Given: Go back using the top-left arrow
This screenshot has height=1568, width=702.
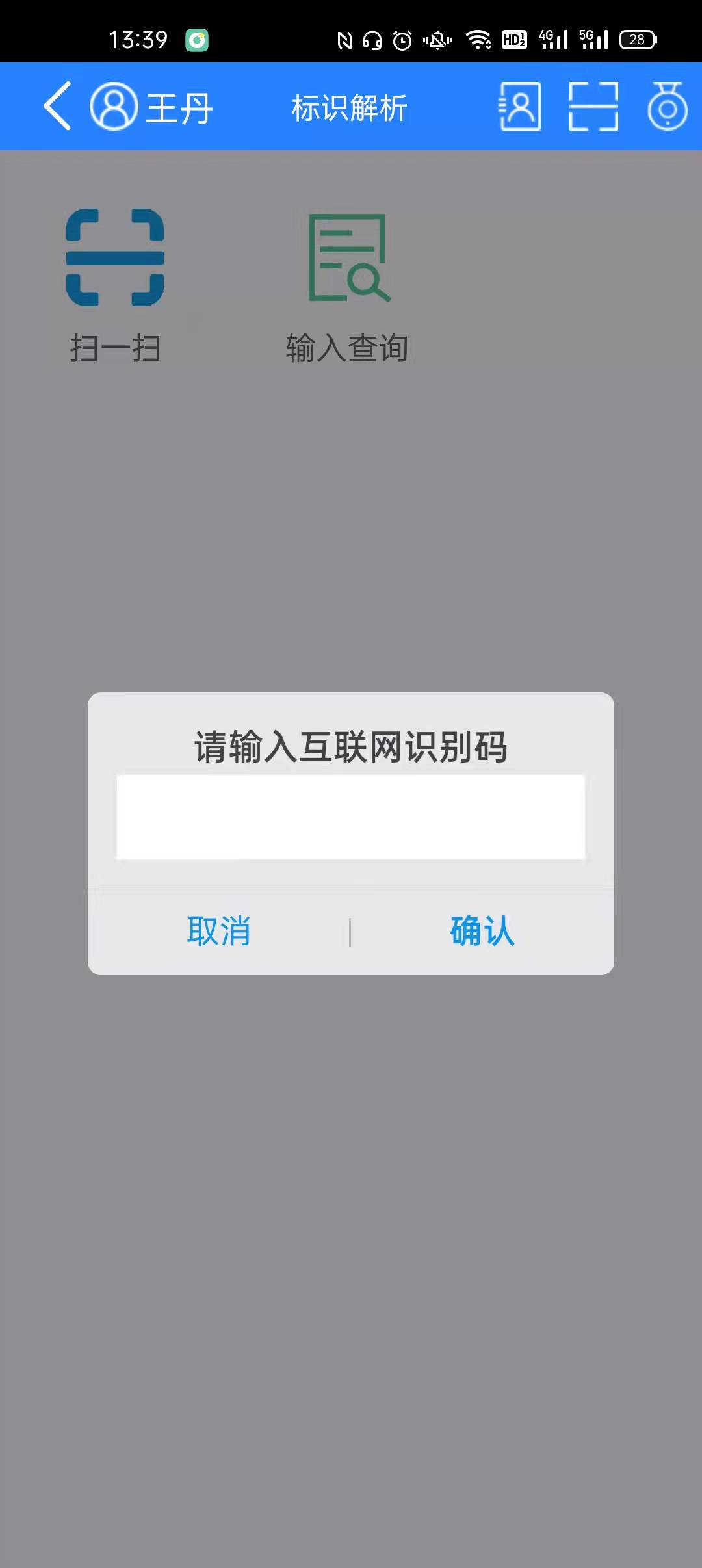Looking at the screenshot, I should pyautogui.click(x=57, y=106).
